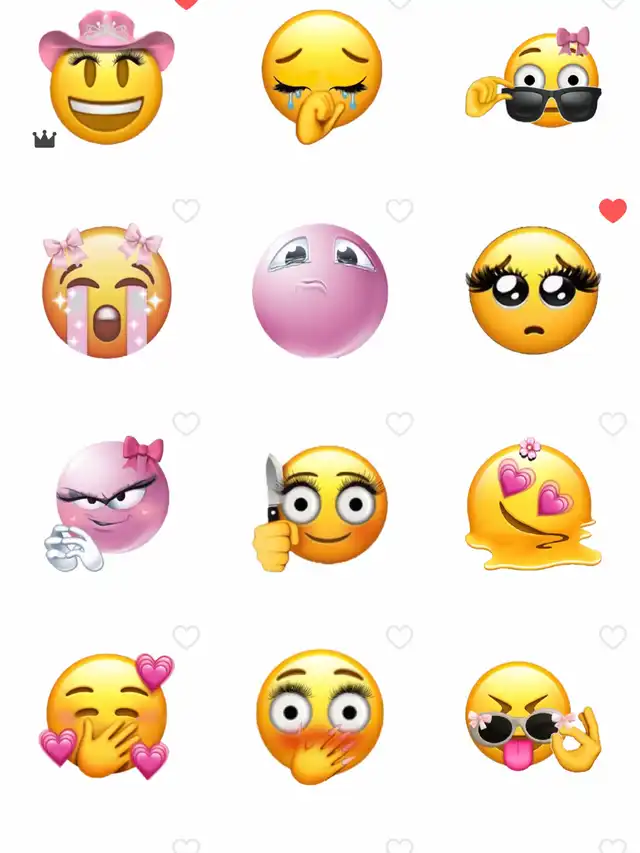The height and width of the screenshot is (853, 640).
Task: Favorite the melting emoji with heart eyes
Action: tap(613, 424)
